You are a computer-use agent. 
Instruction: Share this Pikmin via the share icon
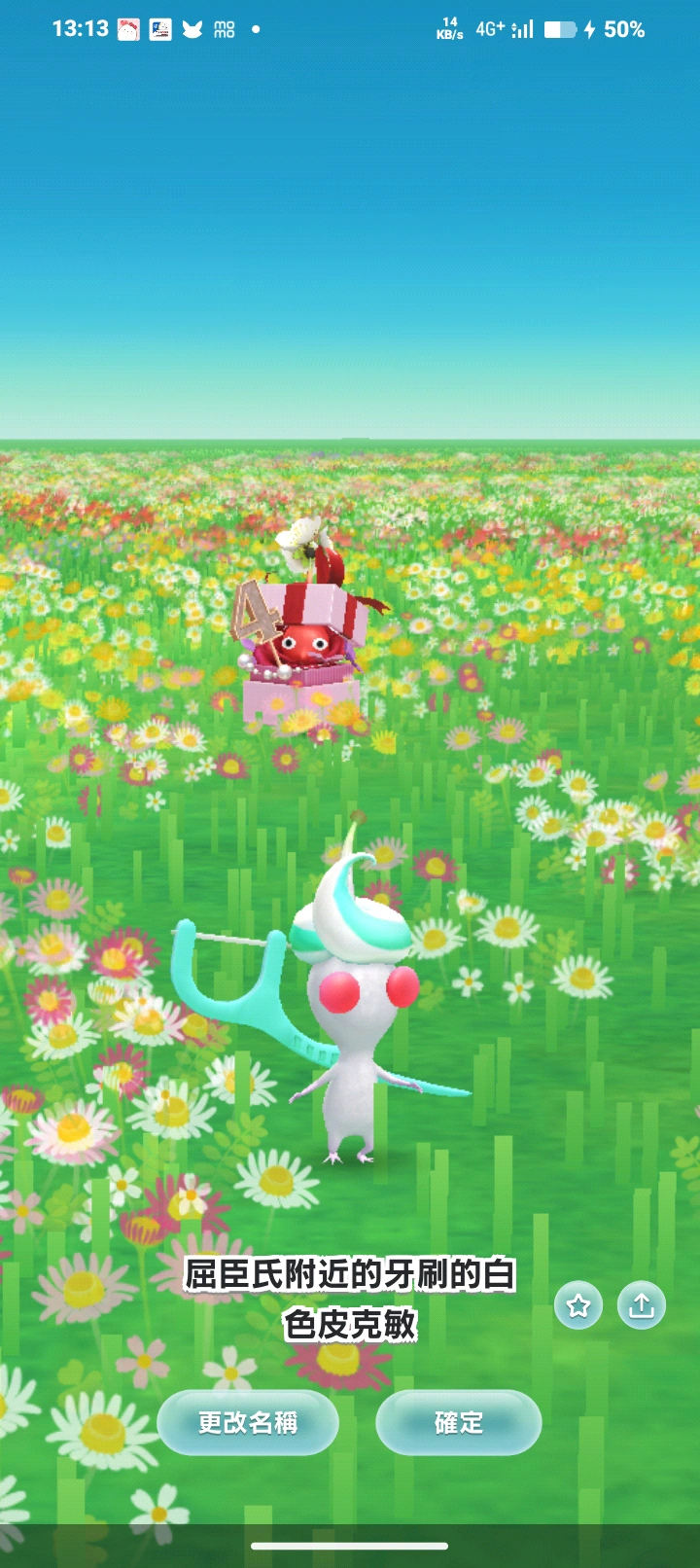tap(642, 1305)
